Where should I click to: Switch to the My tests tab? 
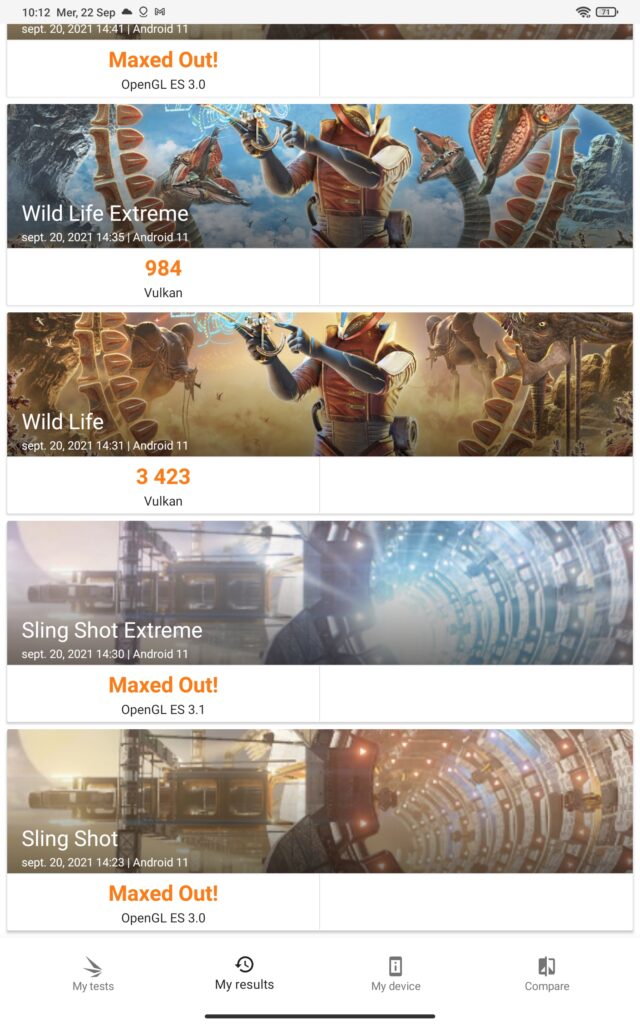coord(93,974)
